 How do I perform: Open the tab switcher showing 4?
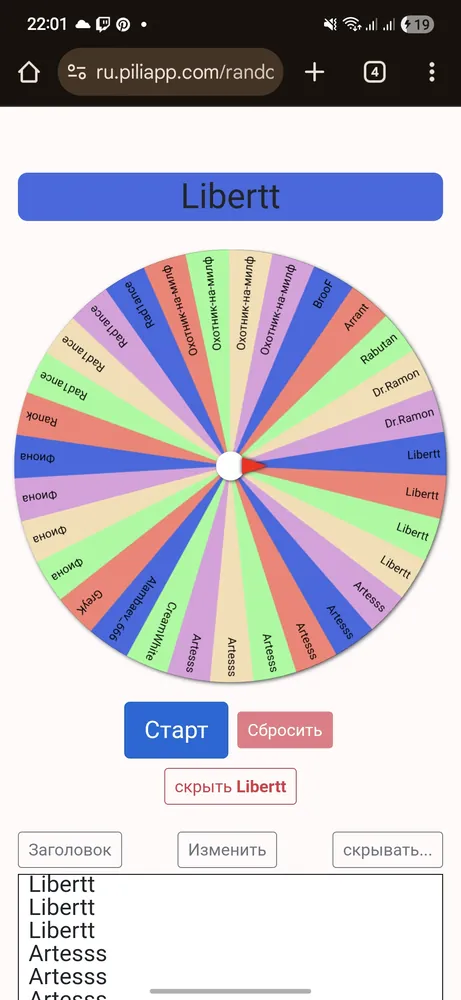click(x=374, y=72)
